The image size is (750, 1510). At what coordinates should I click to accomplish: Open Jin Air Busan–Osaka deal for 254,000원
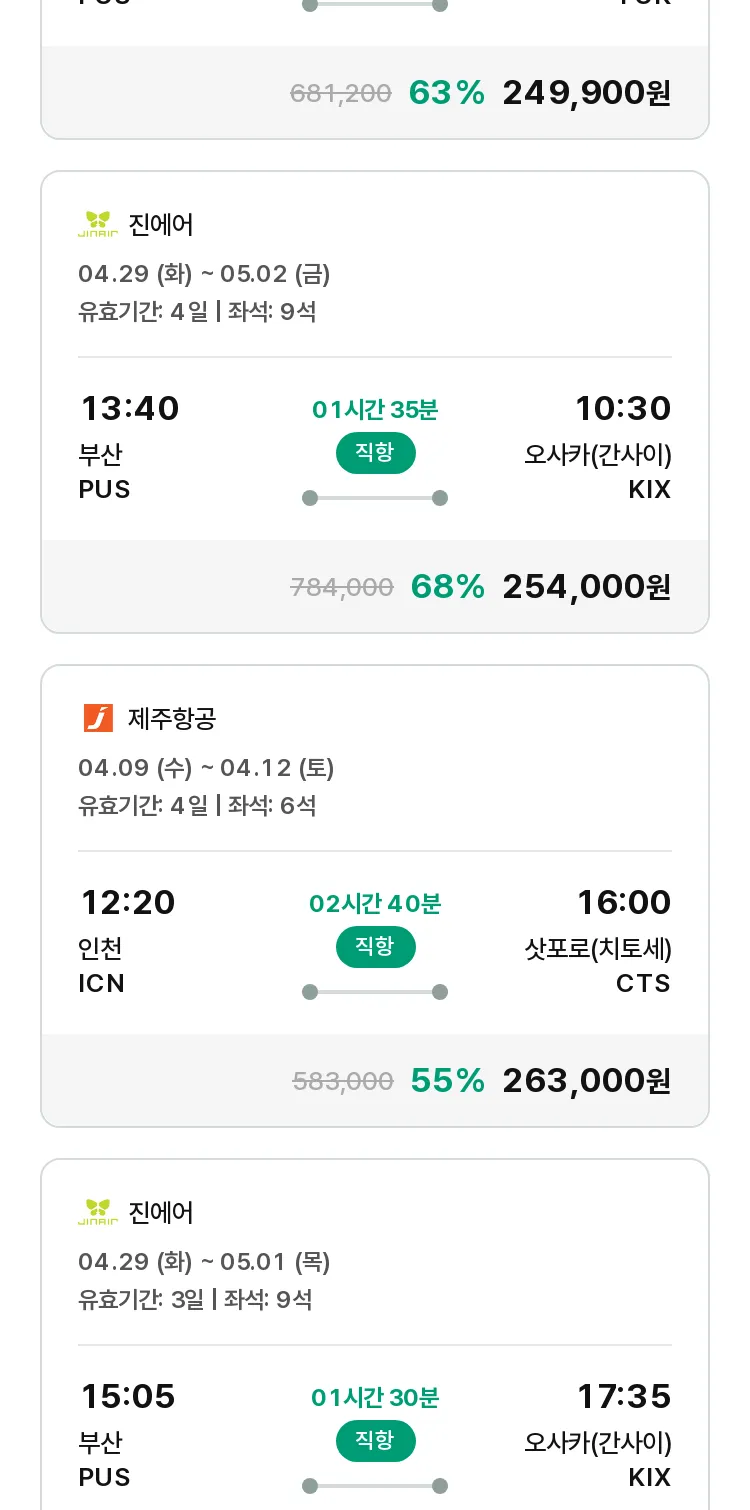pyautogui.click(x=375, y=402)
